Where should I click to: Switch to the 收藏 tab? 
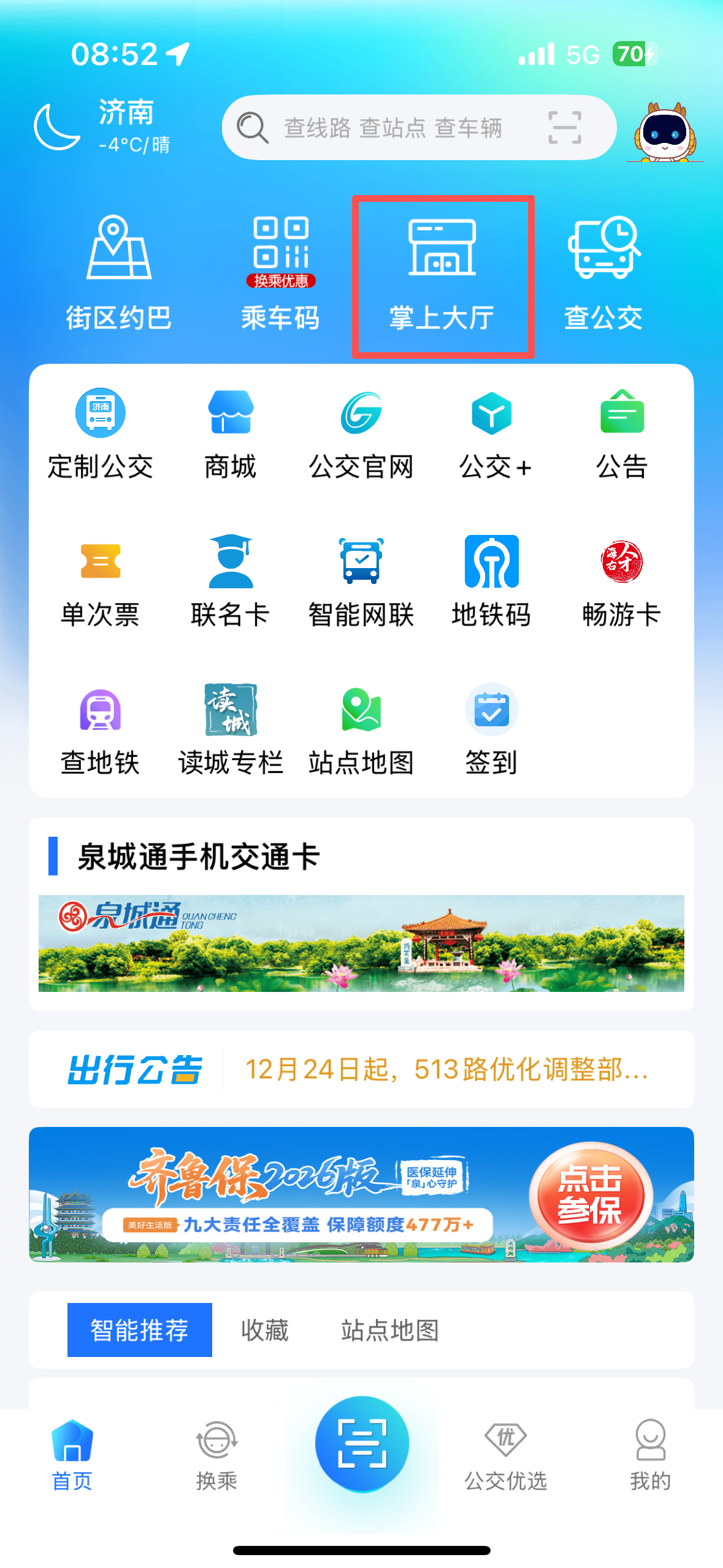pos(264,1330)
